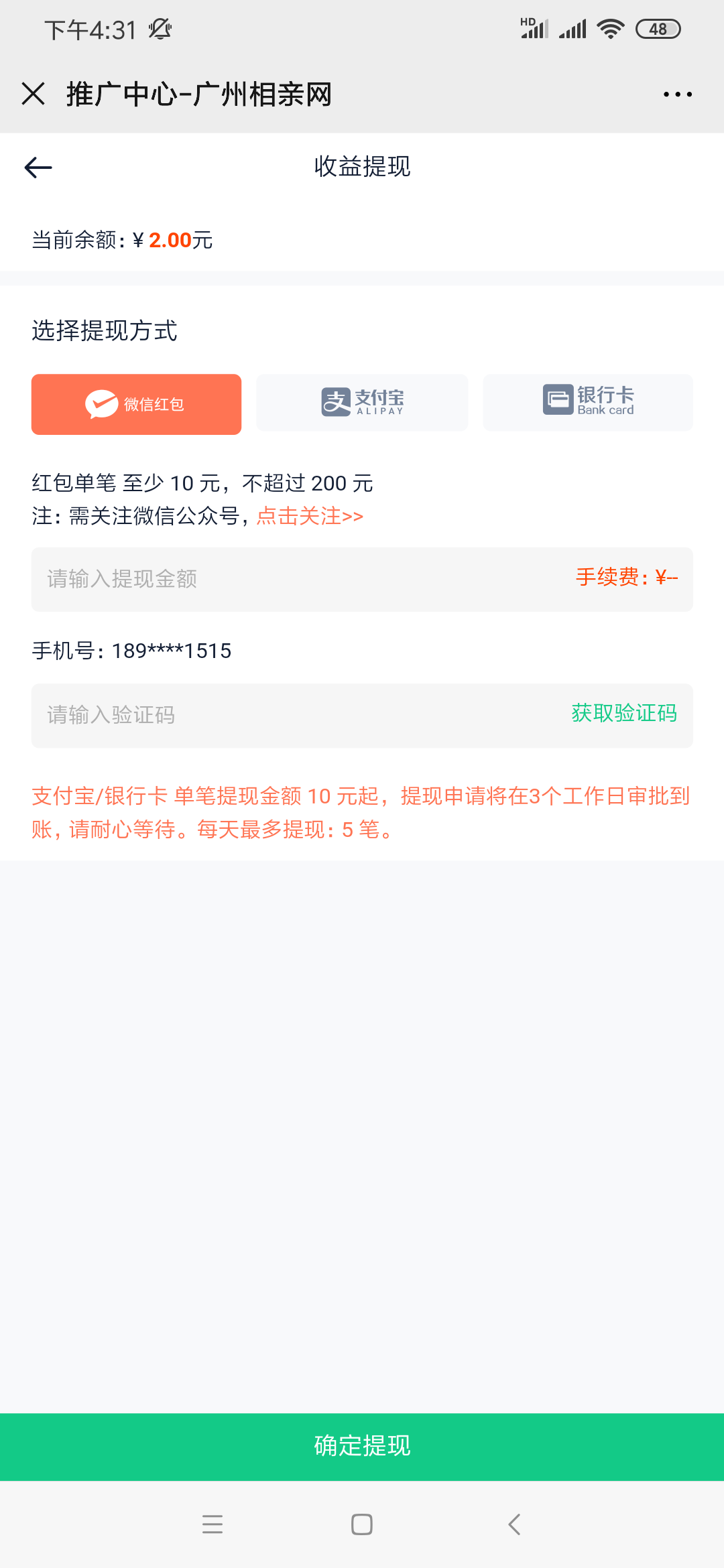Tap the 点击关注>> link
724x1568 pixels.
tap(310, 516)
